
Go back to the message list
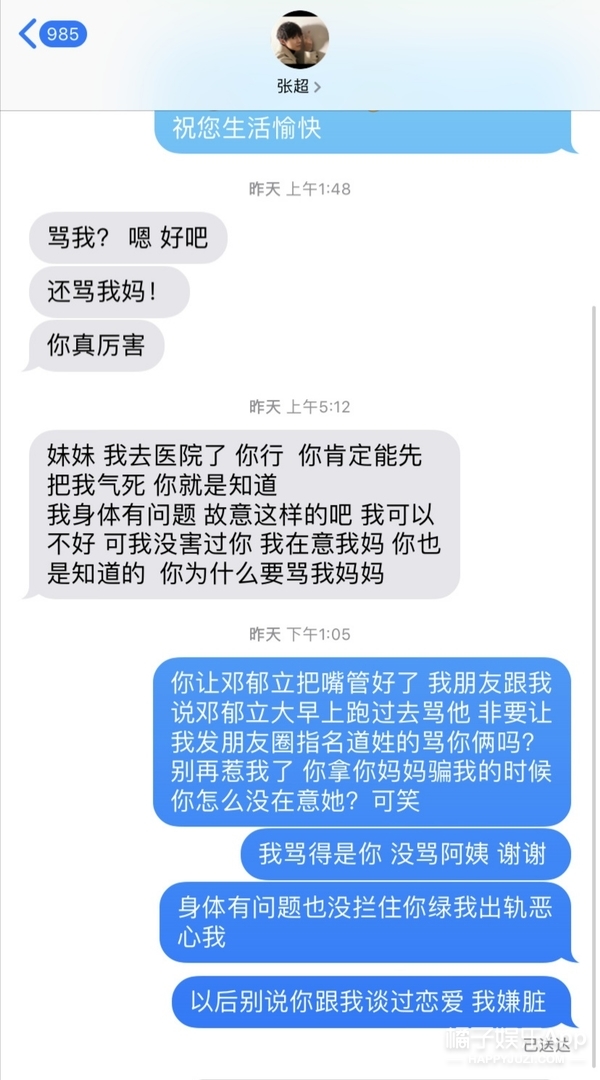tap(50, 35)
